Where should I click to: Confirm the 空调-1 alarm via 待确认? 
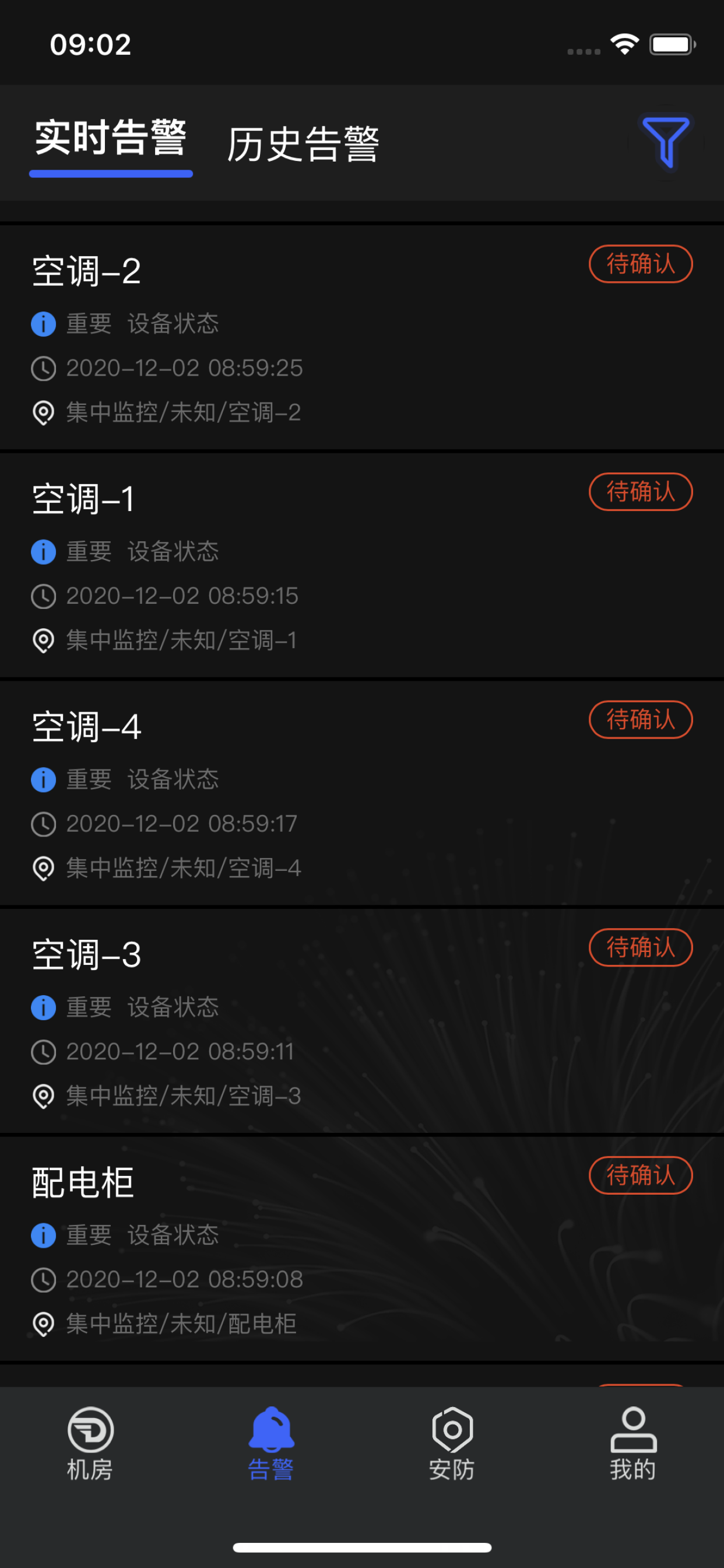641,491
